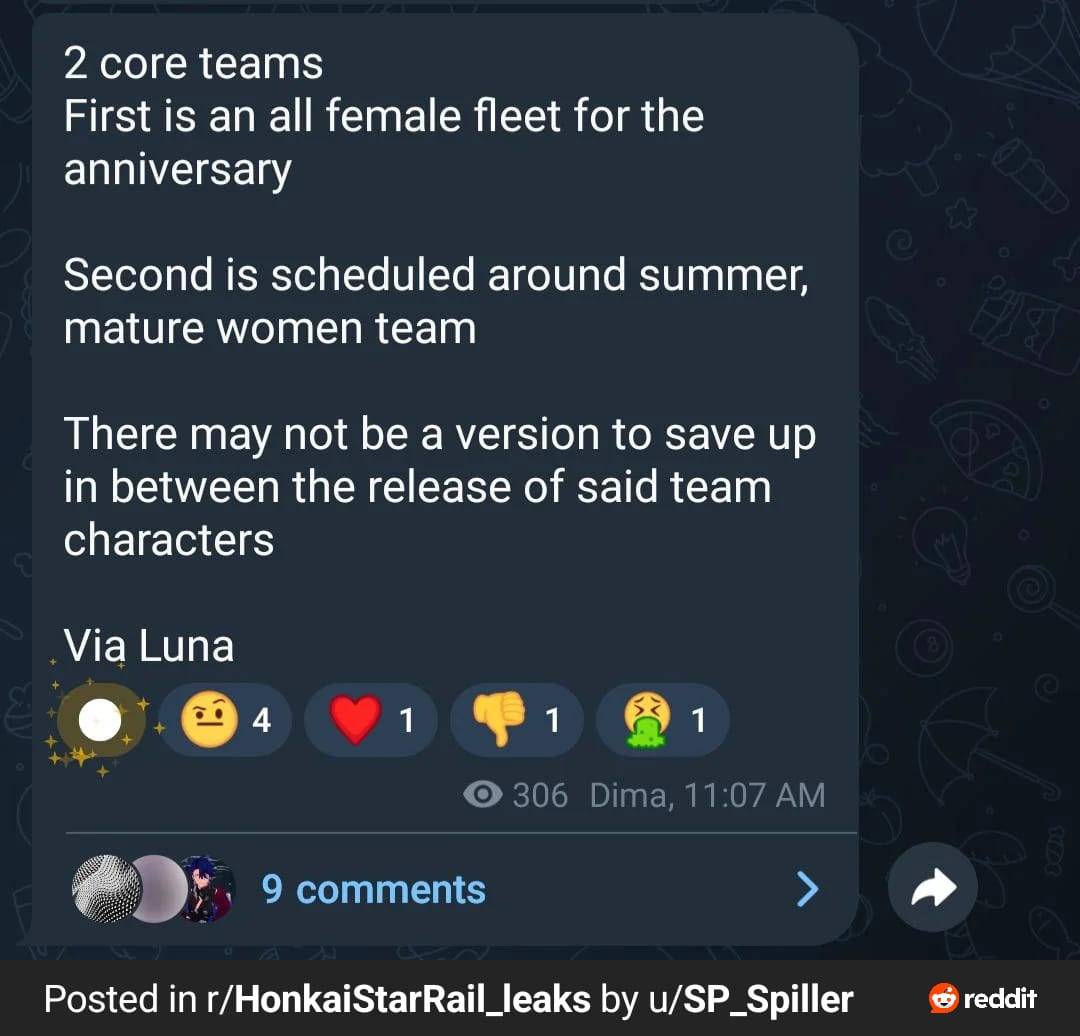The image size is (1080, 1036).
Task: Add a red heart reaction
Action: [x=370, y=719]
